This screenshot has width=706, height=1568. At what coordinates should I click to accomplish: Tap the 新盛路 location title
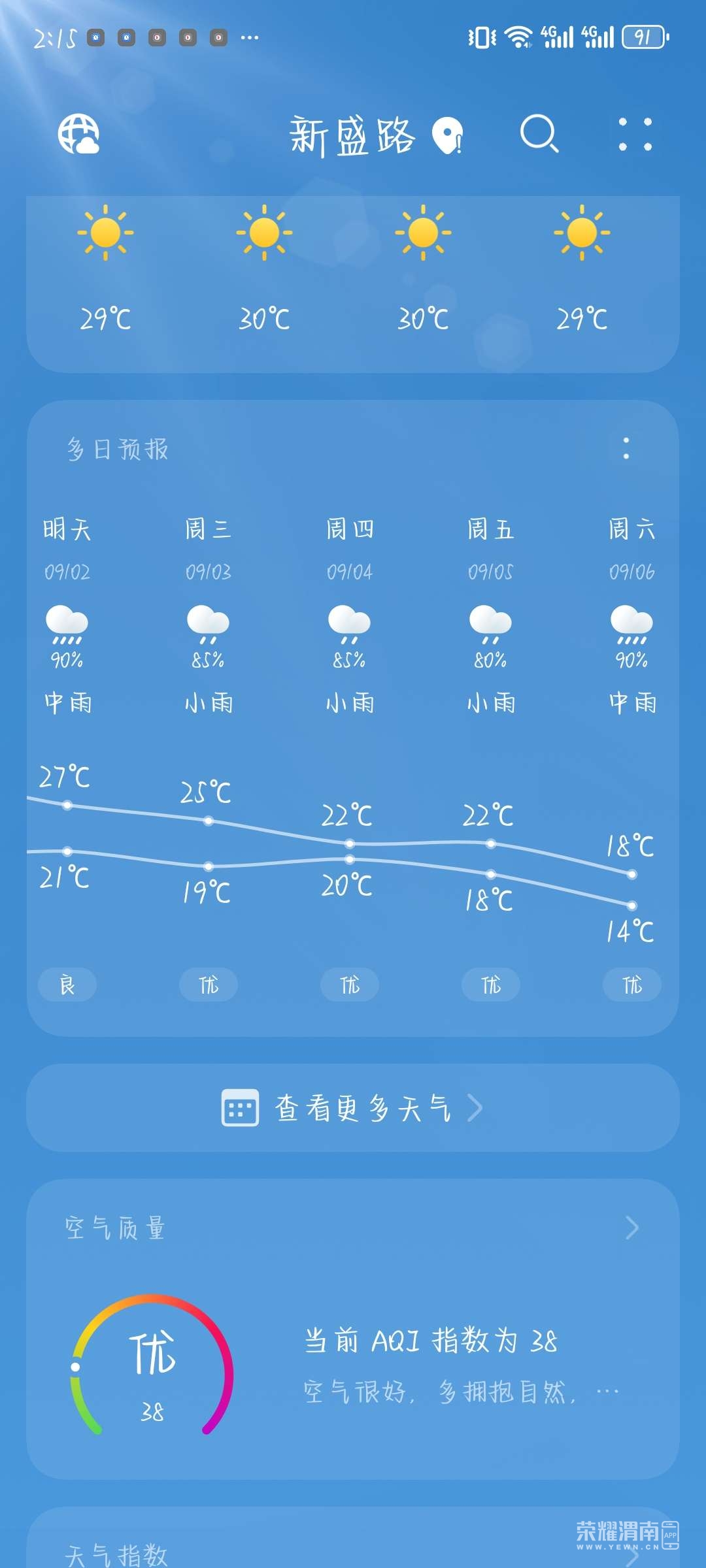(x=353, y=136)
